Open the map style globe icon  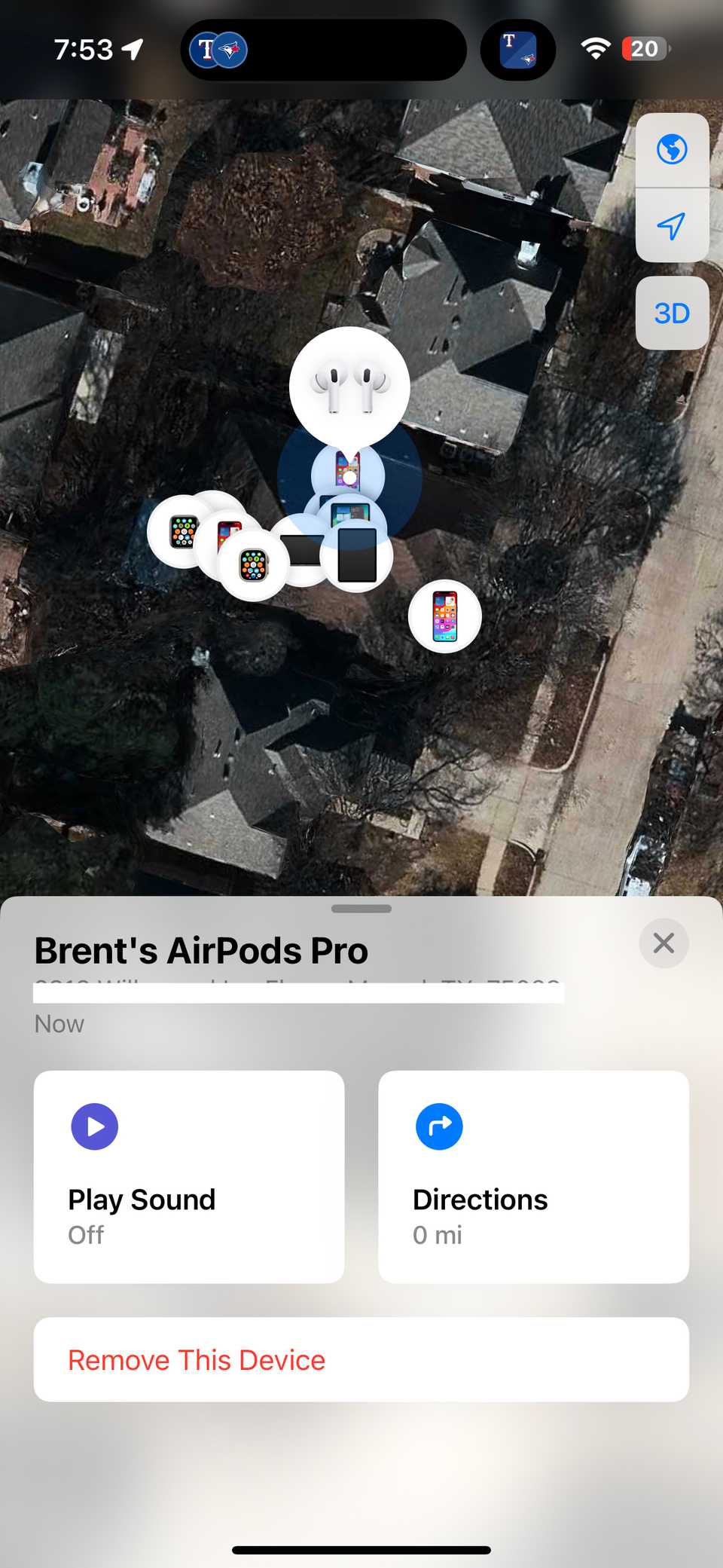(x=672, y=148)
